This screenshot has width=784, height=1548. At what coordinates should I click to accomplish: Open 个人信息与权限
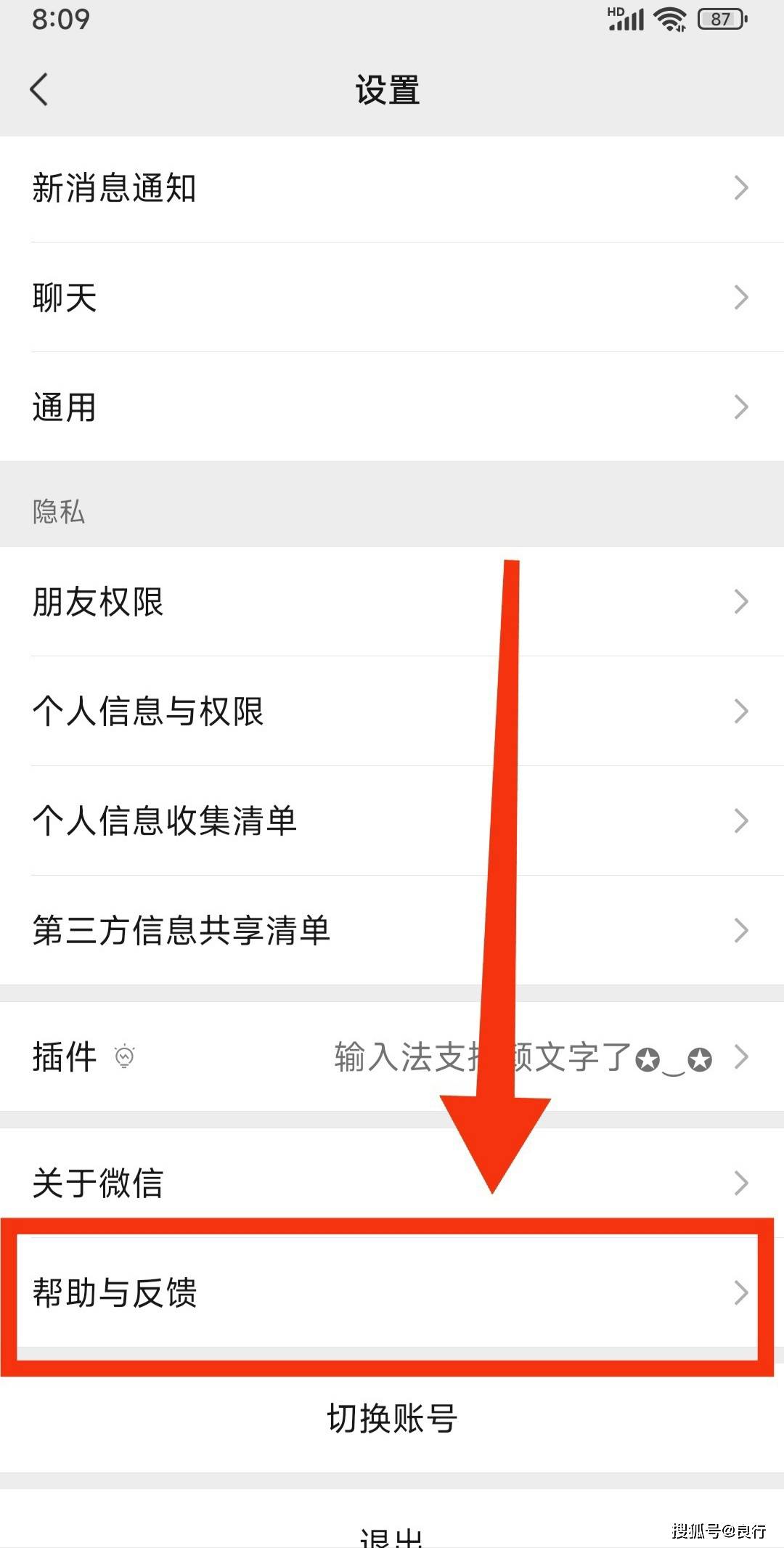point(392,711)
